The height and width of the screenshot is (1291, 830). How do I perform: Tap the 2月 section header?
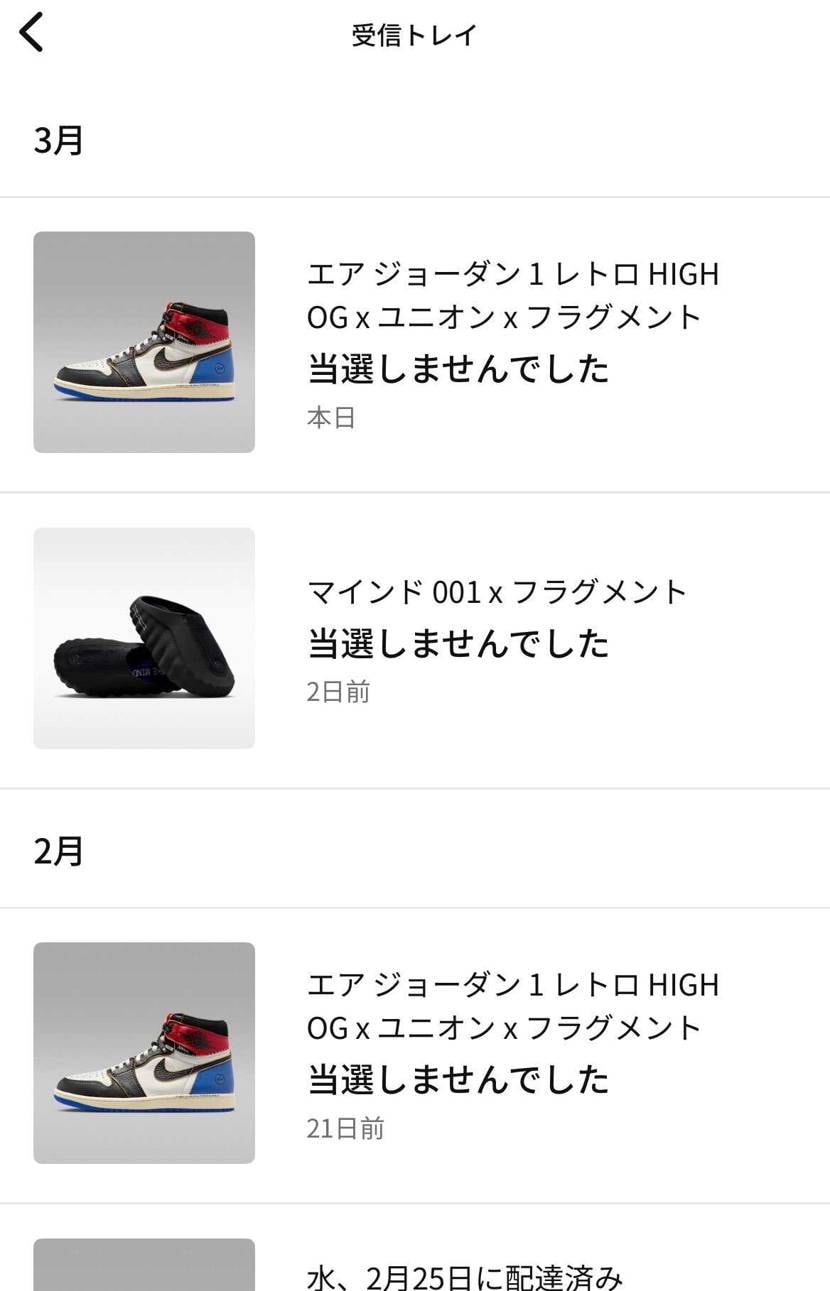click(58, 850)
